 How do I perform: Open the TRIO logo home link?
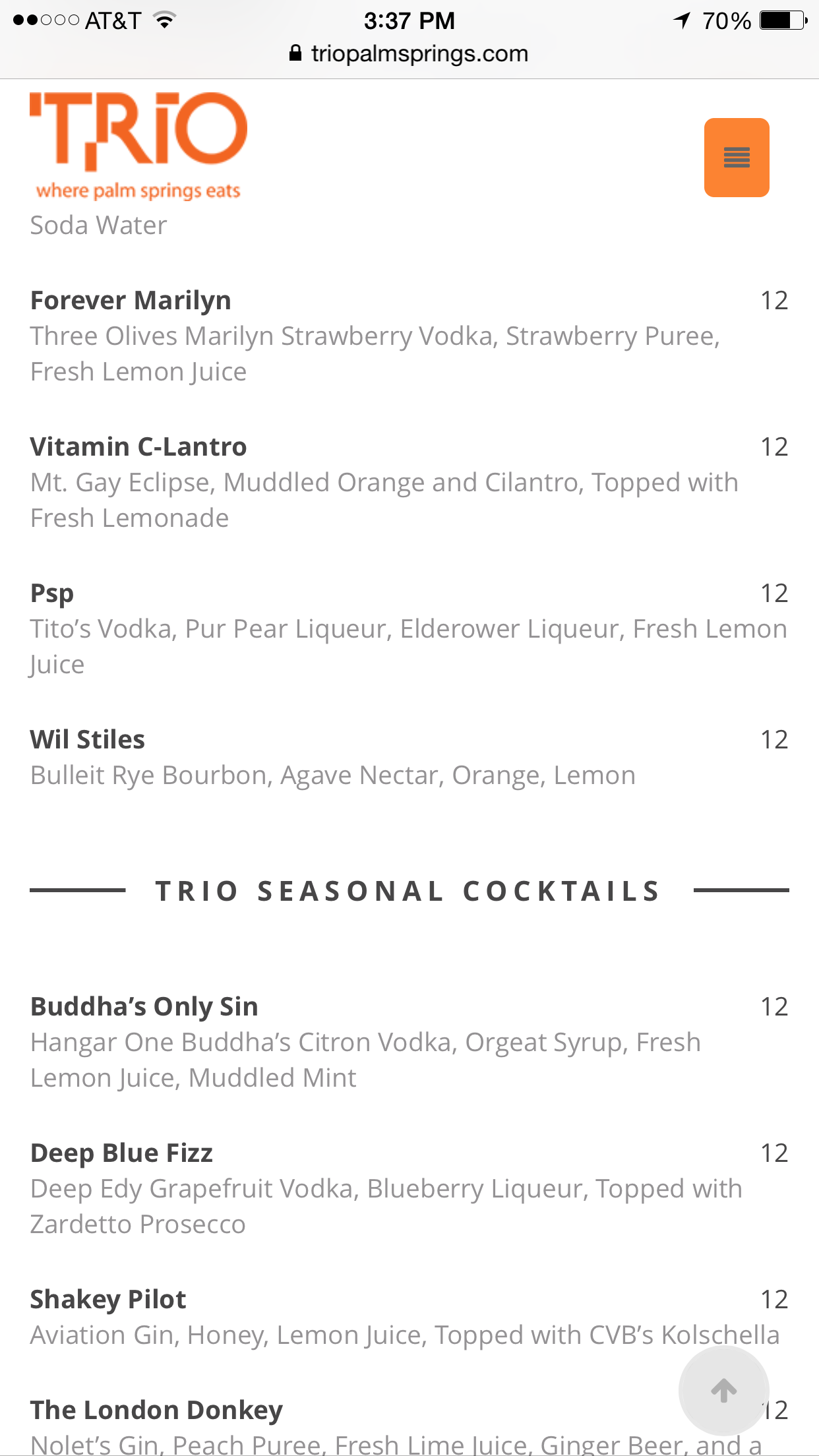coord(138,144)
